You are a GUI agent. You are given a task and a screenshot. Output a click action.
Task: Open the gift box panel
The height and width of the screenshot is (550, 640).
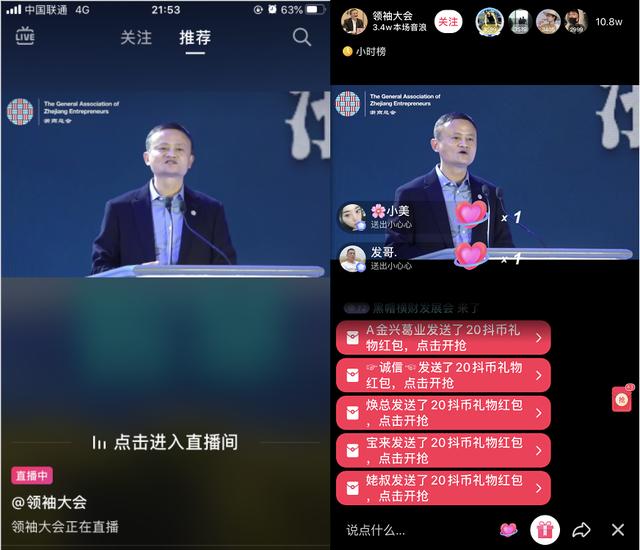coord(544,530)
